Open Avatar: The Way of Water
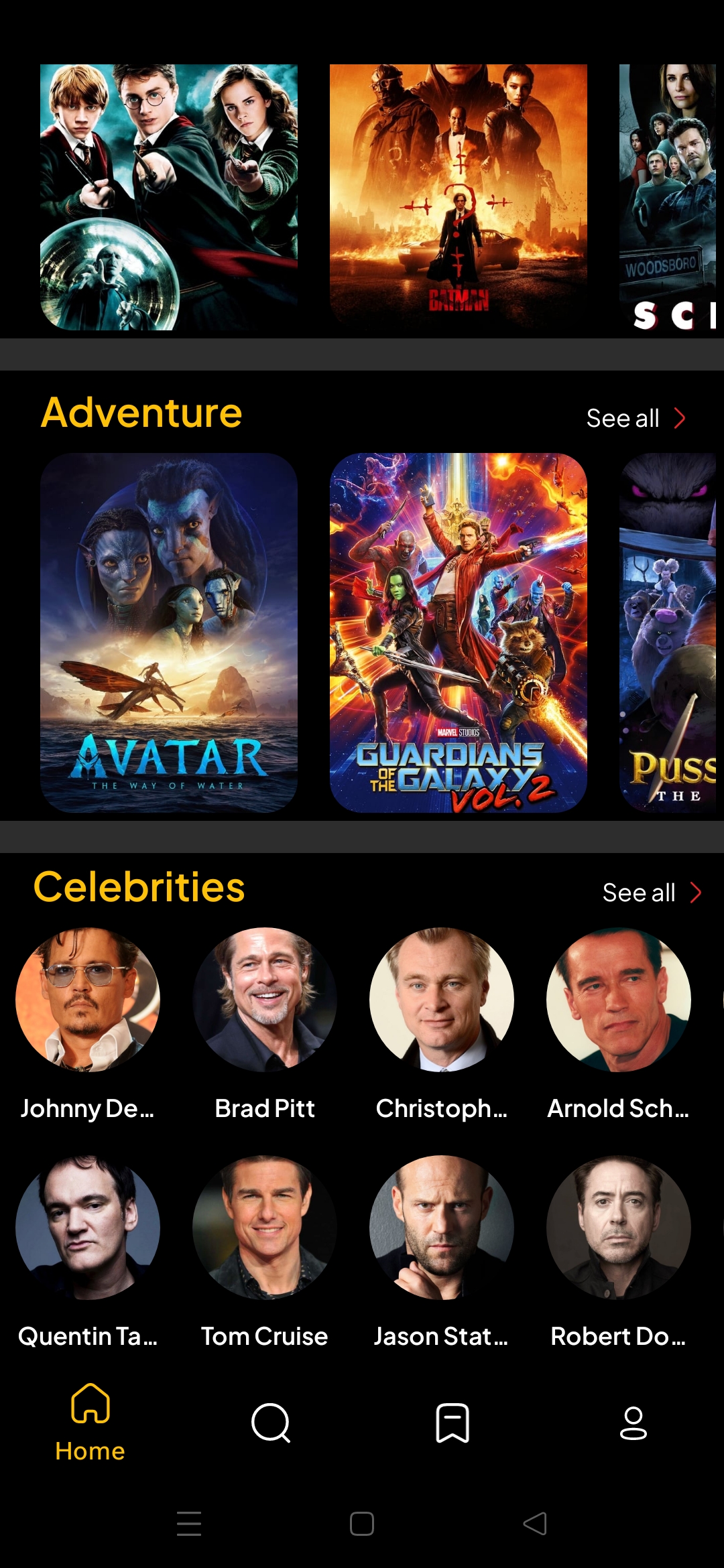 tap(169, 633)
